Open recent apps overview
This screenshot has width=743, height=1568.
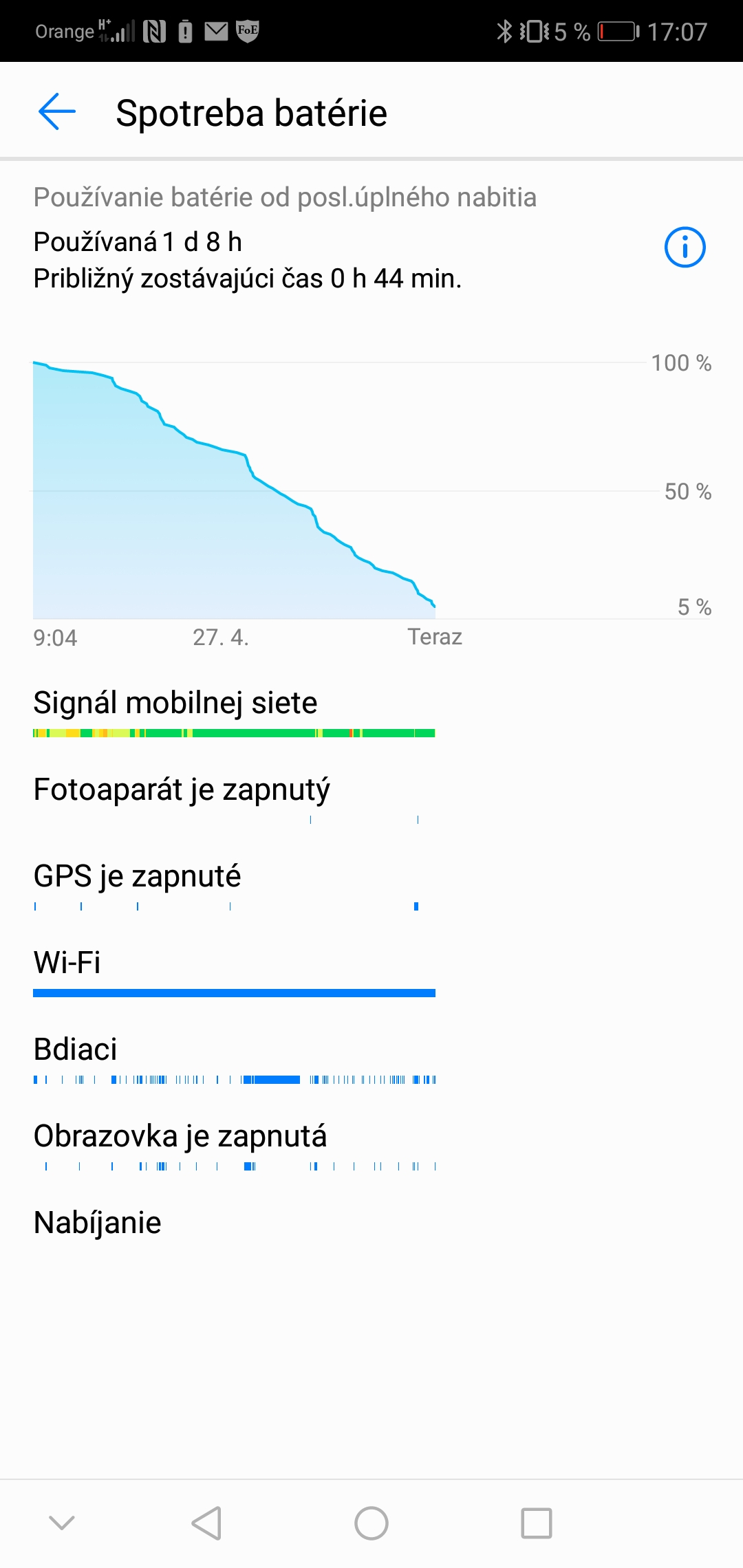[537, 1523]
